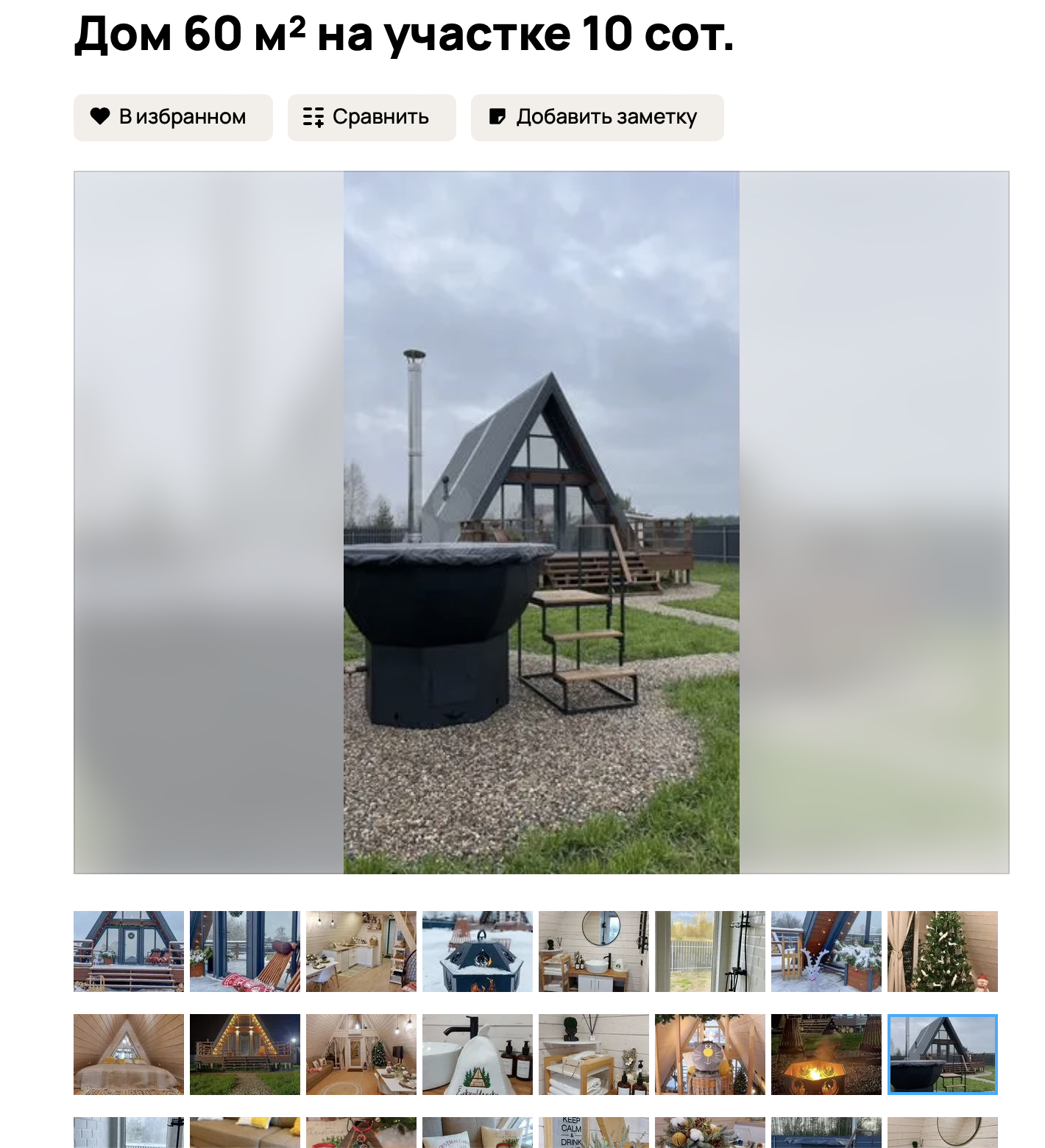
Task: Open the main photo of the A-frame house
Action: click(541, 522)
